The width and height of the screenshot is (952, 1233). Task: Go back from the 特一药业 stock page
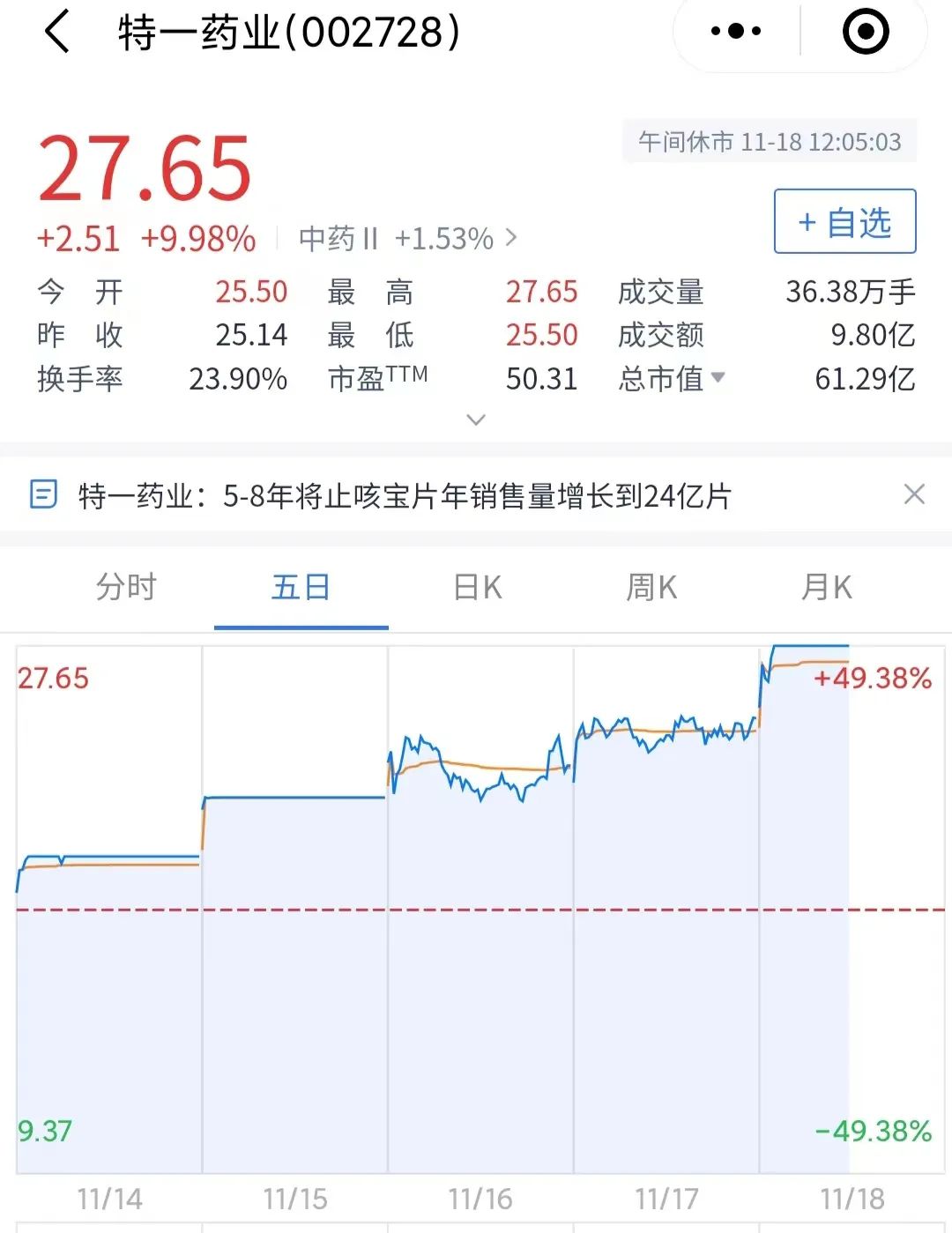tap(57, 33)
